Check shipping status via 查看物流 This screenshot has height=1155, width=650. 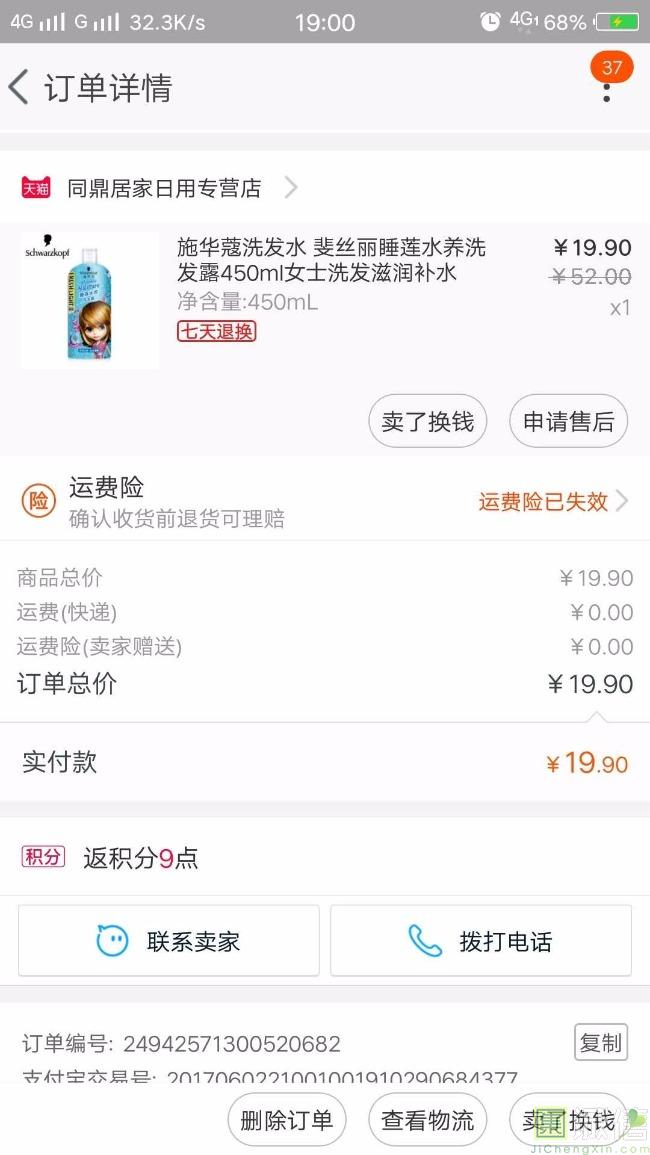427,1121
